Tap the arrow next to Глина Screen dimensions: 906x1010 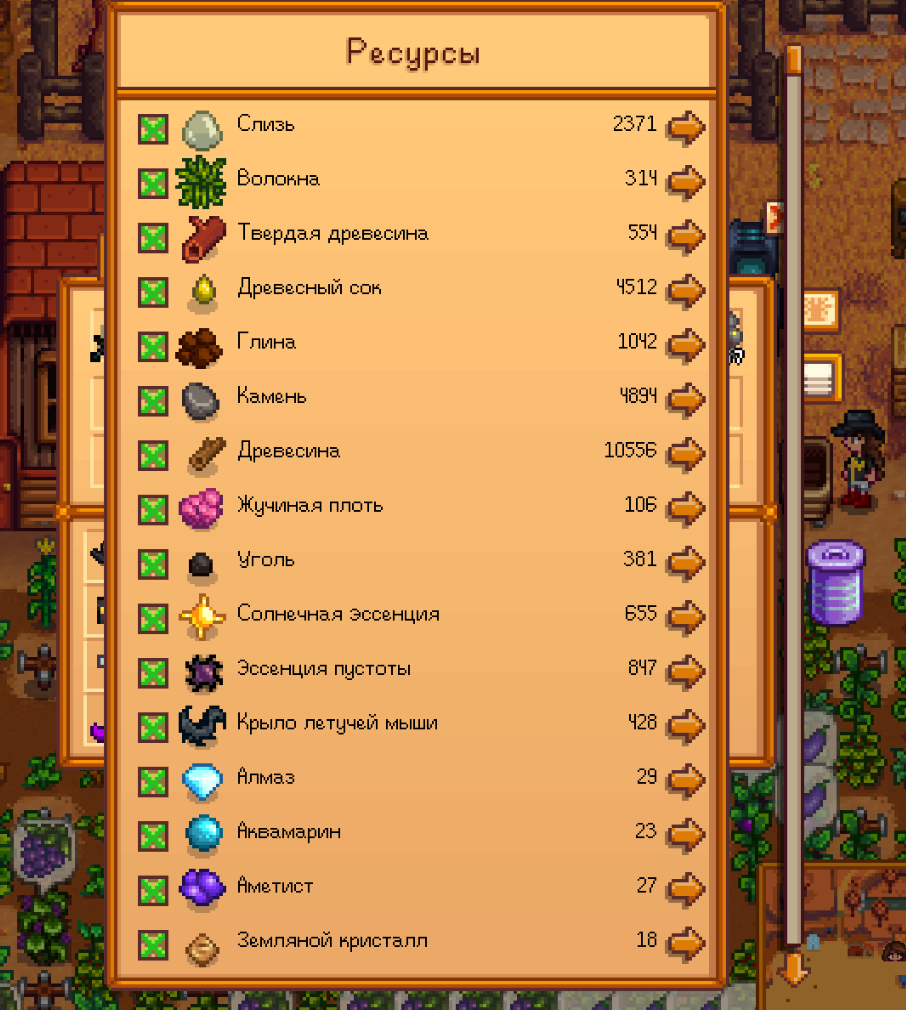coord(686,345)
